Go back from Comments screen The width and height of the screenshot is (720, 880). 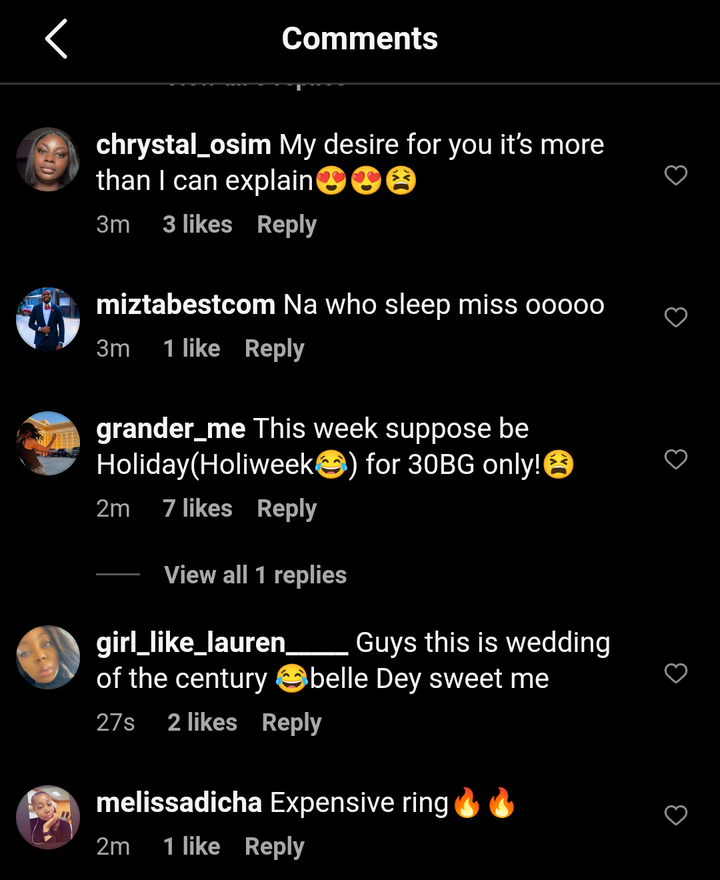tap(56, 39)
